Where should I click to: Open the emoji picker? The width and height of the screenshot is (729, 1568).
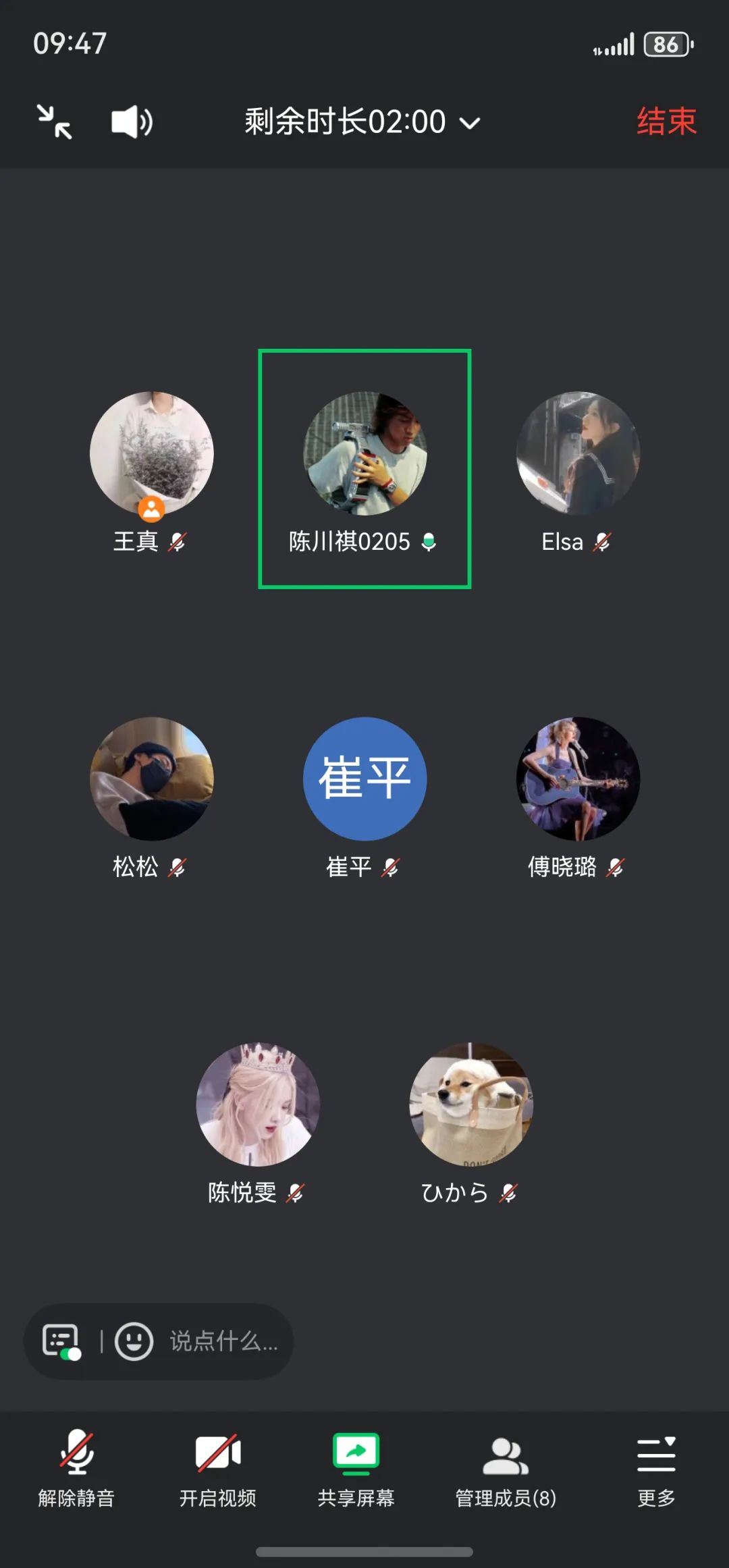pyautogui.click(x=134, y=1341)
